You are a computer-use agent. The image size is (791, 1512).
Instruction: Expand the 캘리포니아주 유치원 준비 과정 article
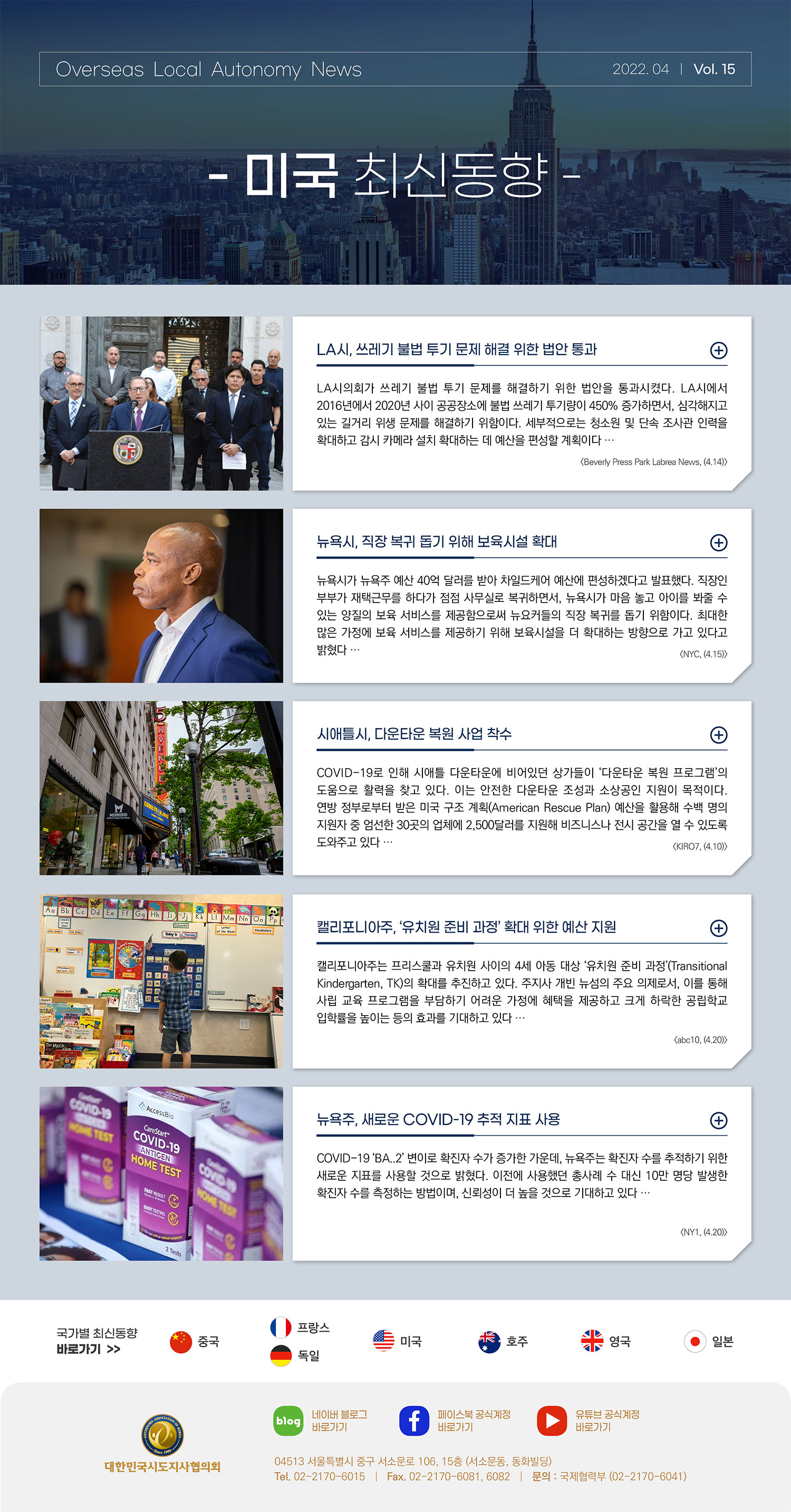click(x=718, y=928)
